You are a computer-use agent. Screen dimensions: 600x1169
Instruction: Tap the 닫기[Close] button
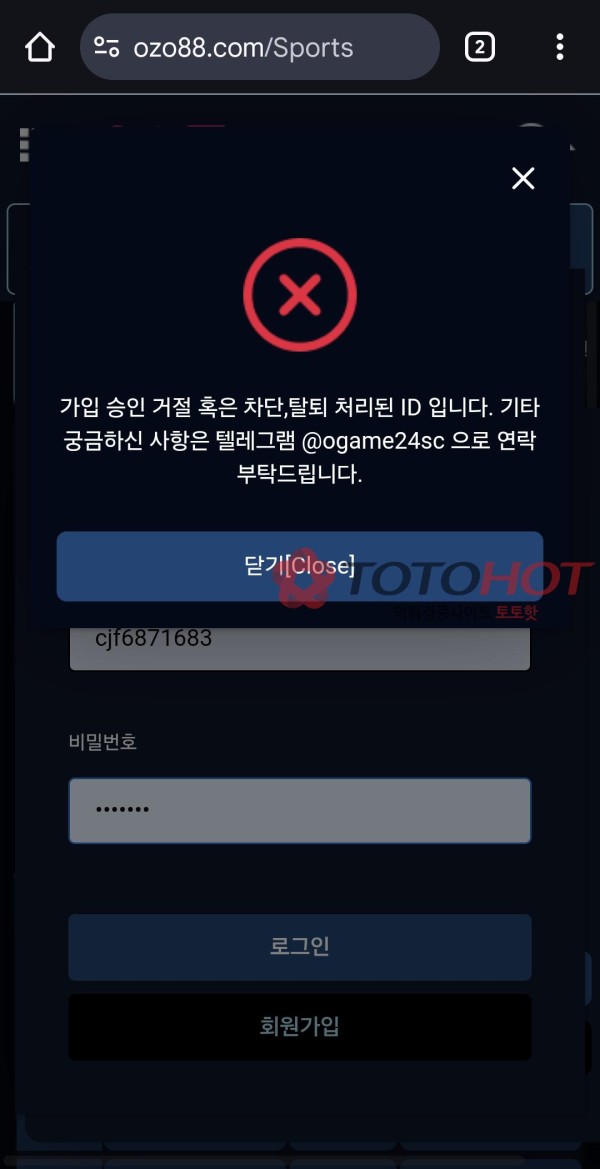(299, 566)
